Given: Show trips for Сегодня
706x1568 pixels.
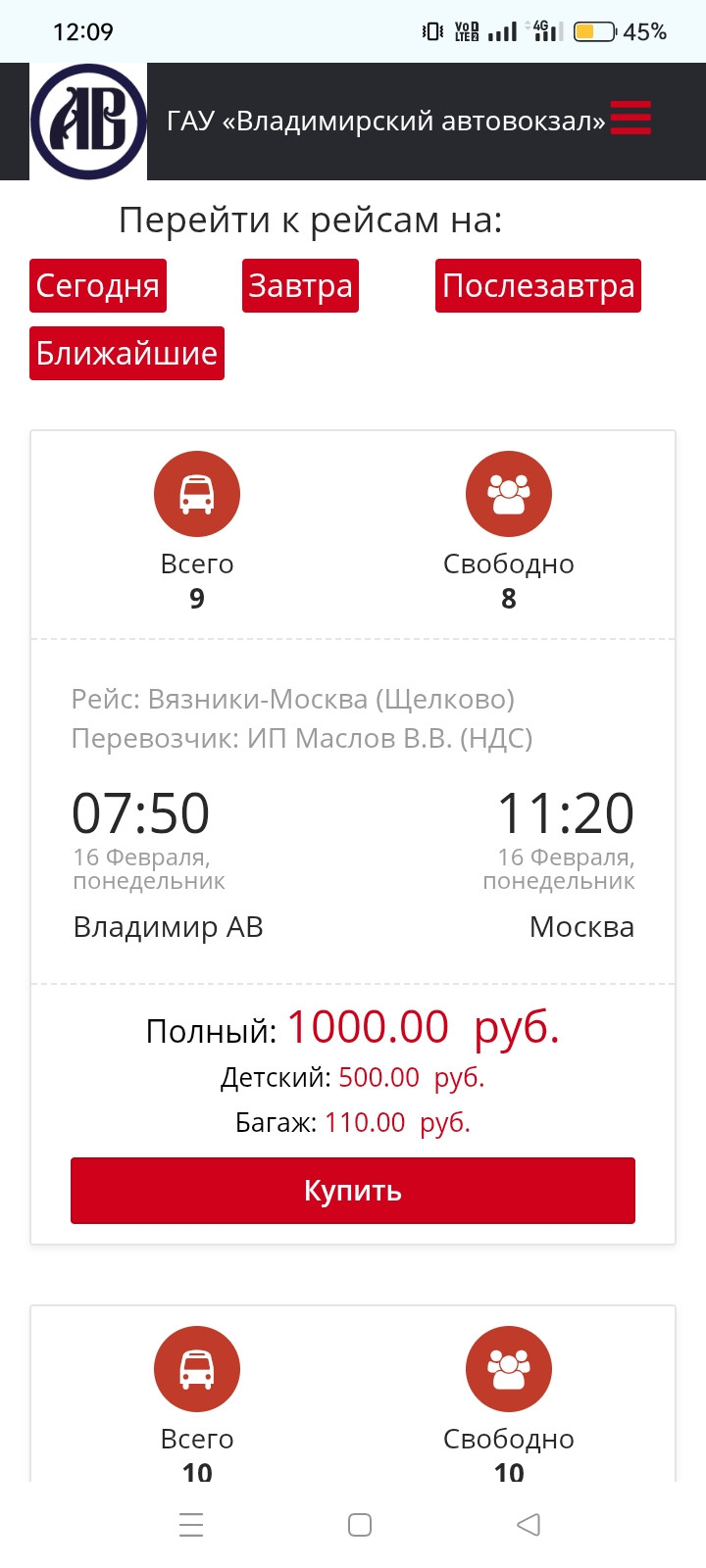Looking at the screenshot, I should point(98,286).
